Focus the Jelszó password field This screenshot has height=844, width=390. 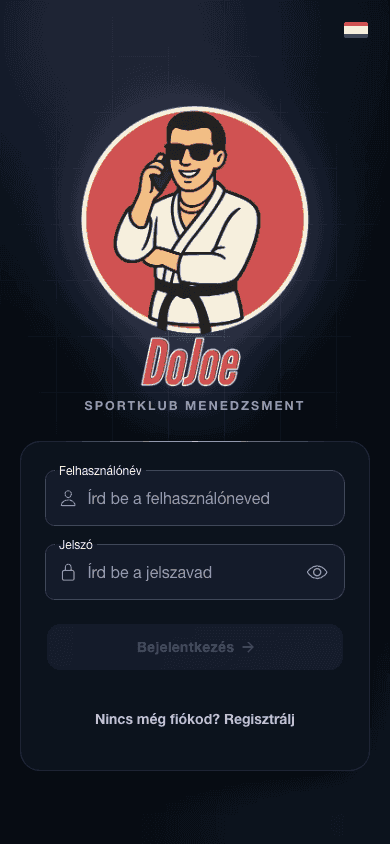[x=195, y=572]
